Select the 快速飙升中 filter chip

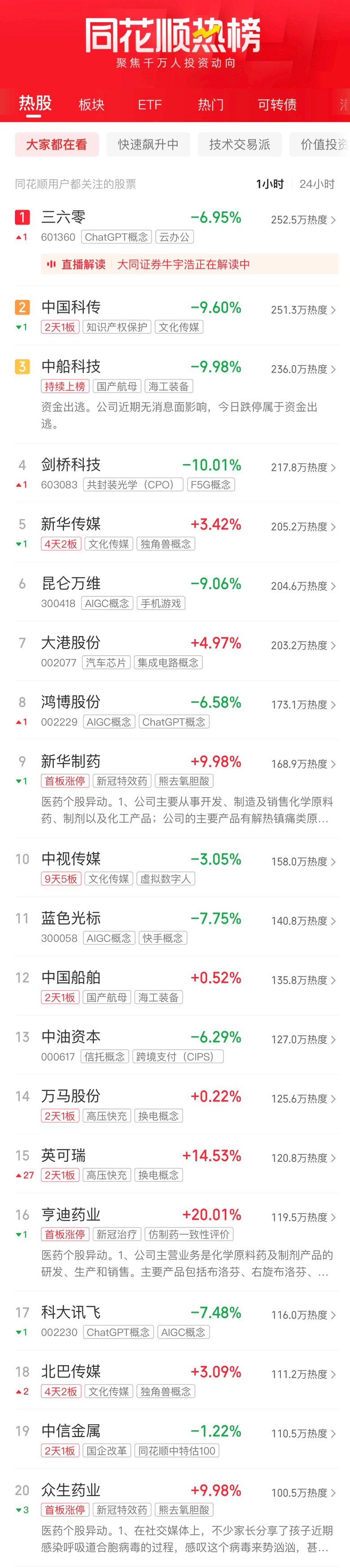point(148,144)
